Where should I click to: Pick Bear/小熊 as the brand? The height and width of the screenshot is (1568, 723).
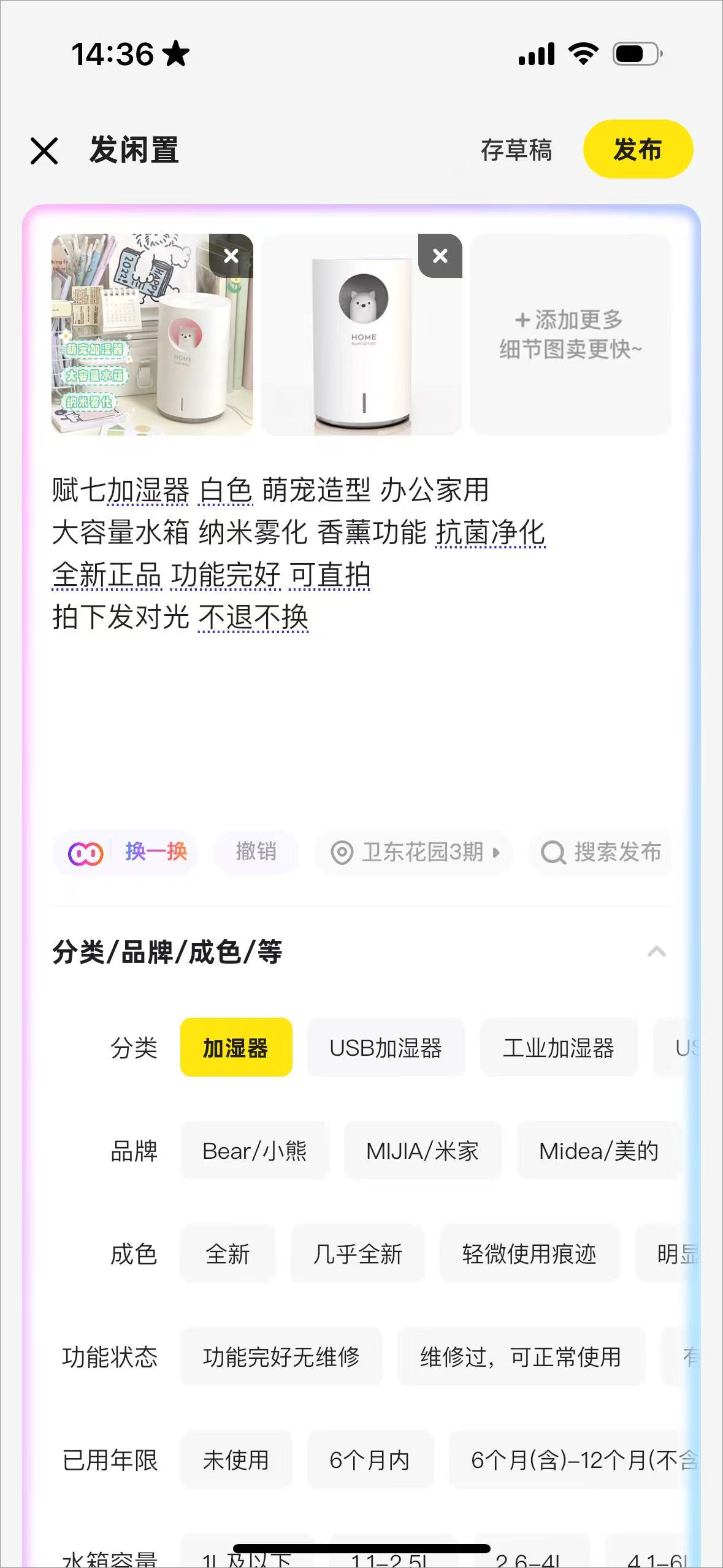tap(254, 1151)
